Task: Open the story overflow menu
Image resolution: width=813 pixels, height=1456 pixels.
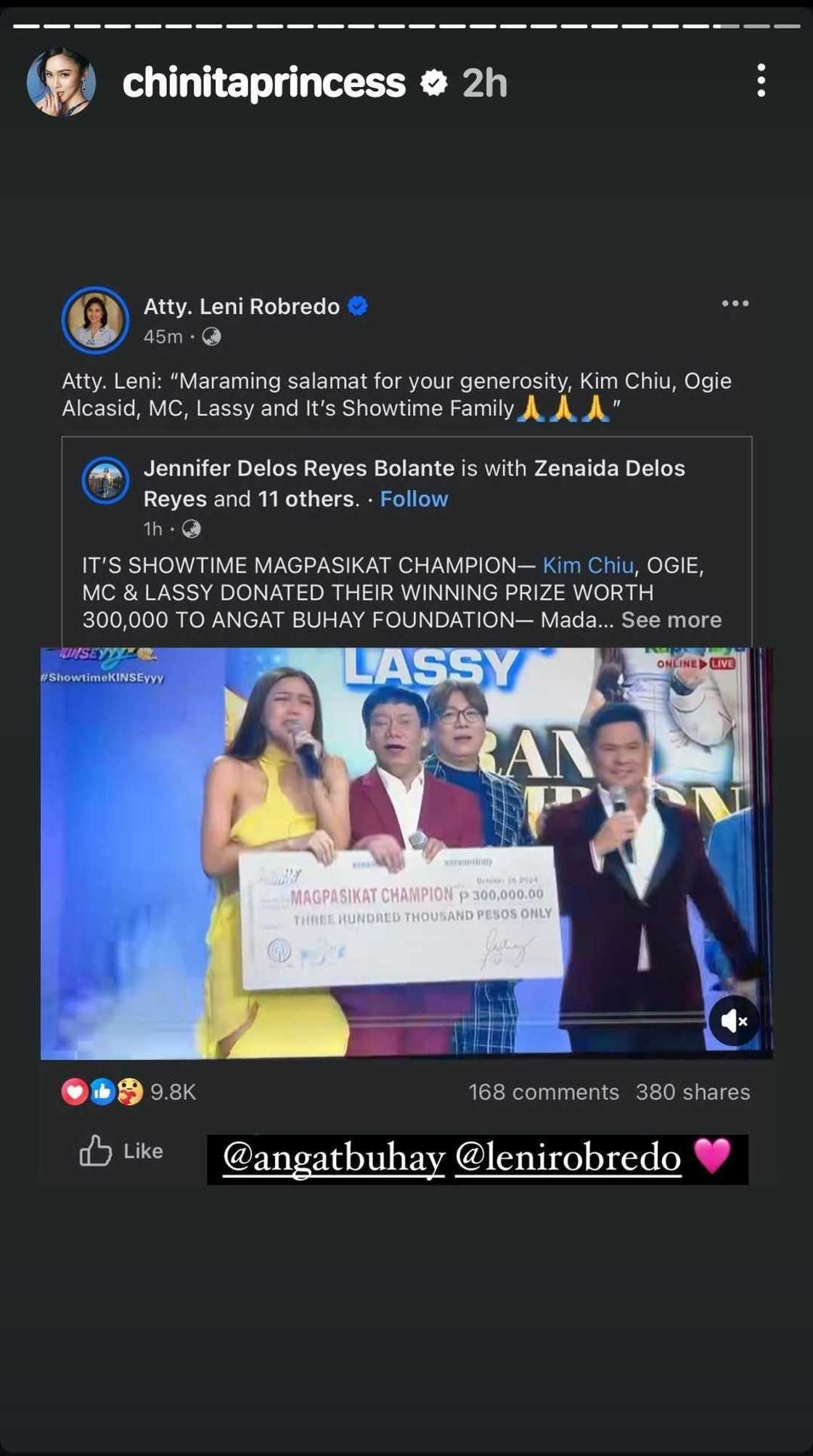Action: tap(761, 81)
